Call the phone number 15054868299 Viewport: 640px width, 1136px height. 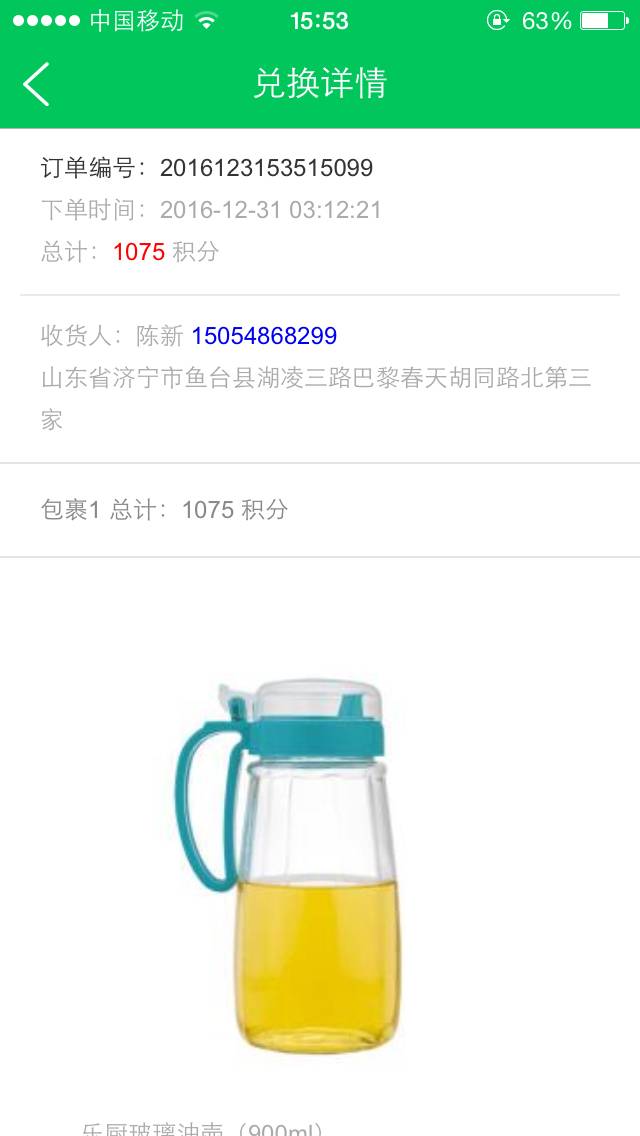pyautogui.click(x=264, y=336)
